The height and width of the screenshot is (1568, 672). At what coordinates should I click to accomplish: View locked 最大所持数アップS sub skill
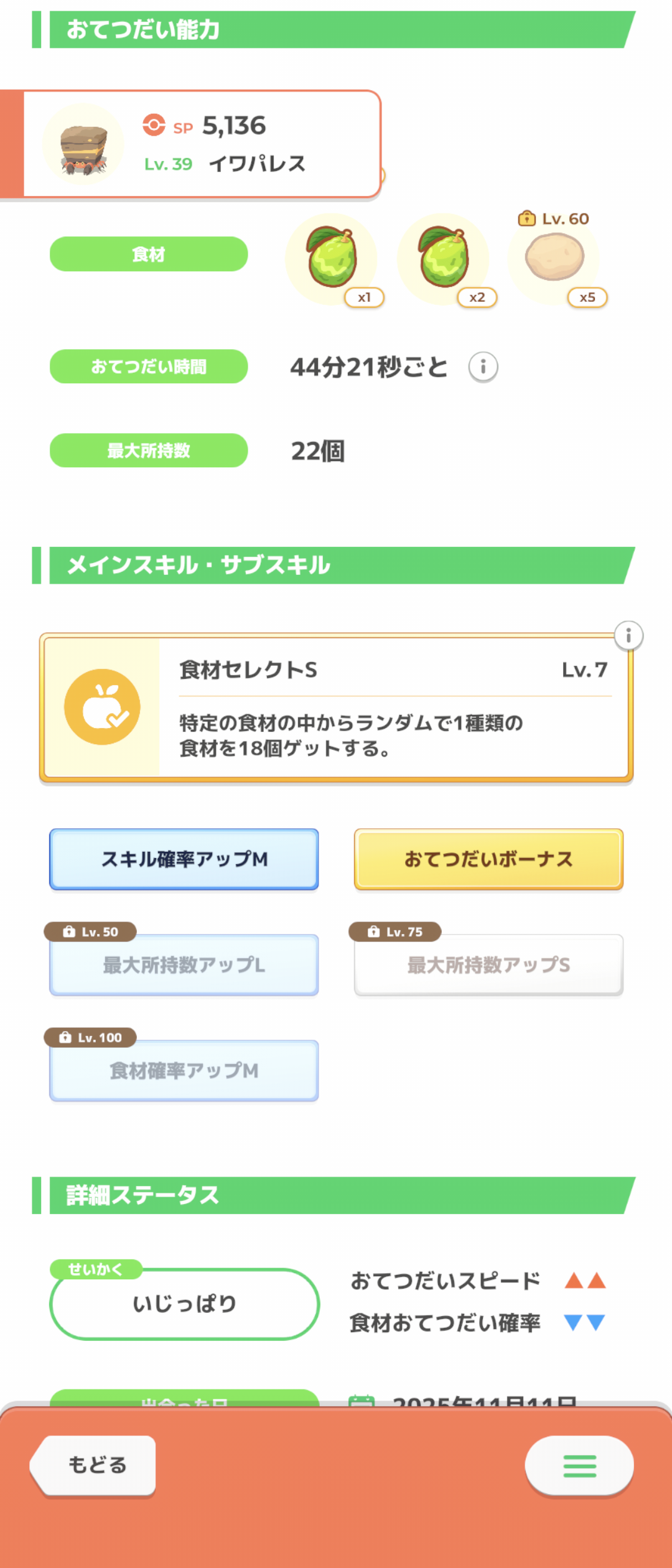click(488, 965)
